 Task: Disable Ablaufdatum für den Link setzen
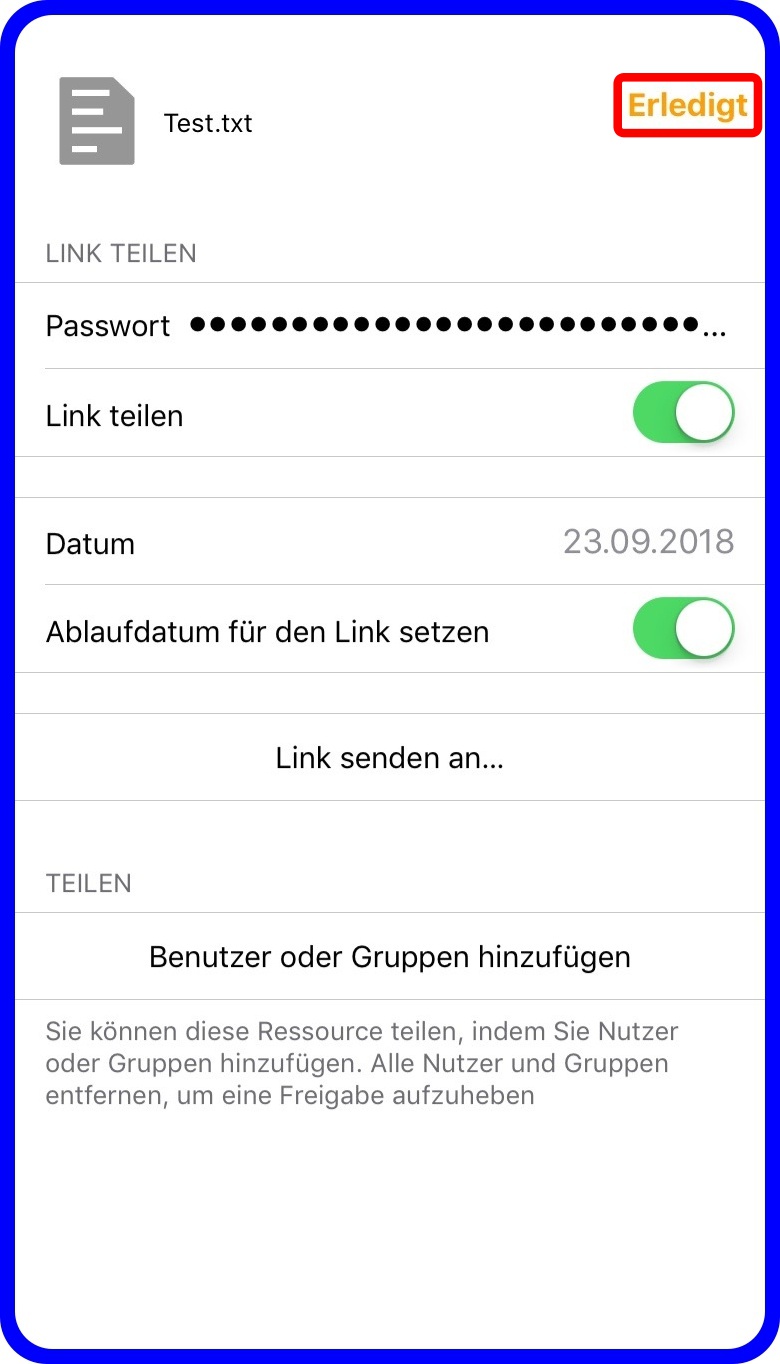point(684,628)
